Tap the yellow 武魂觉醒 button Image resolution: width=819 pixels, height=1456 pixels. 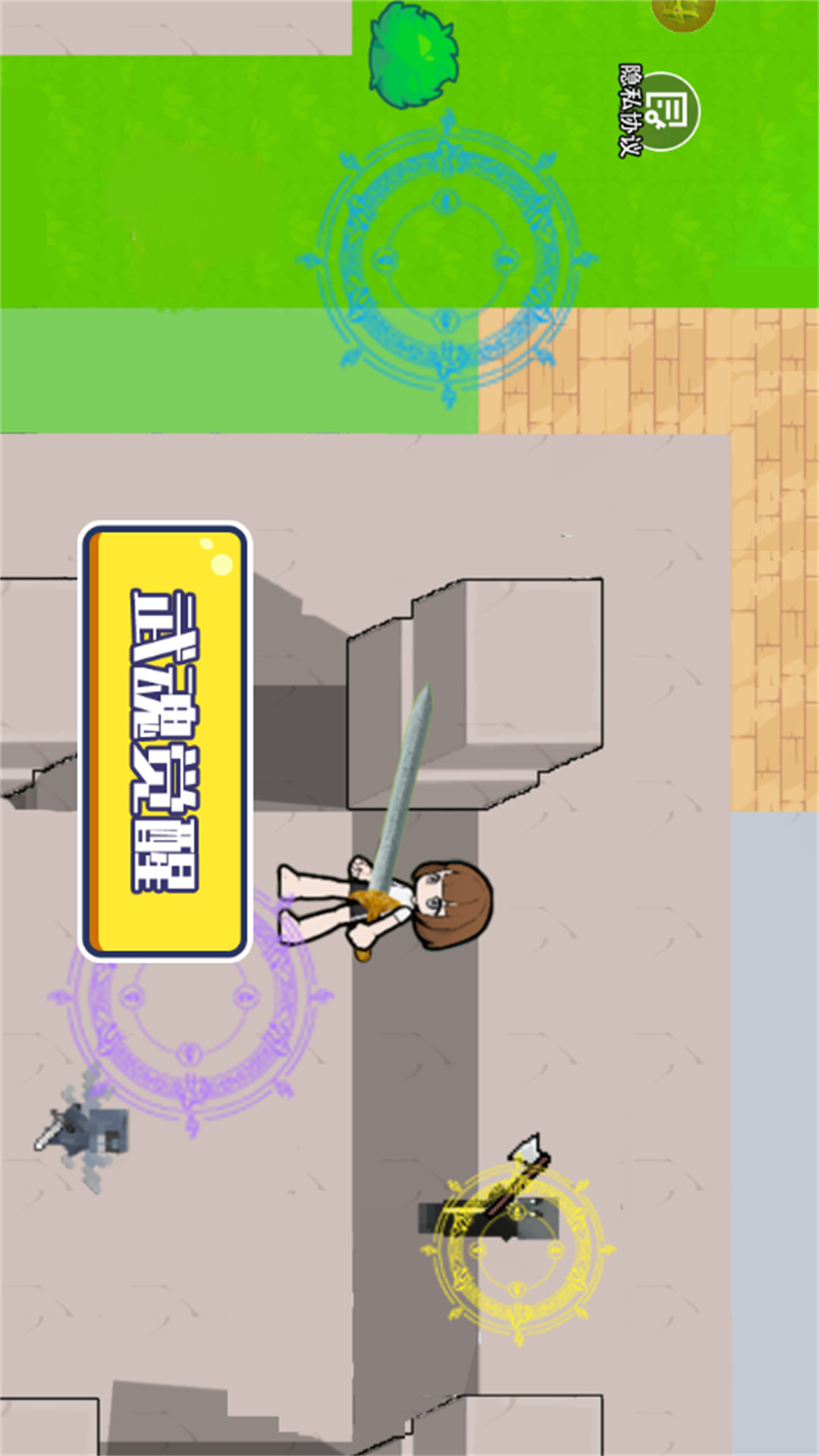tap(165, 741)
